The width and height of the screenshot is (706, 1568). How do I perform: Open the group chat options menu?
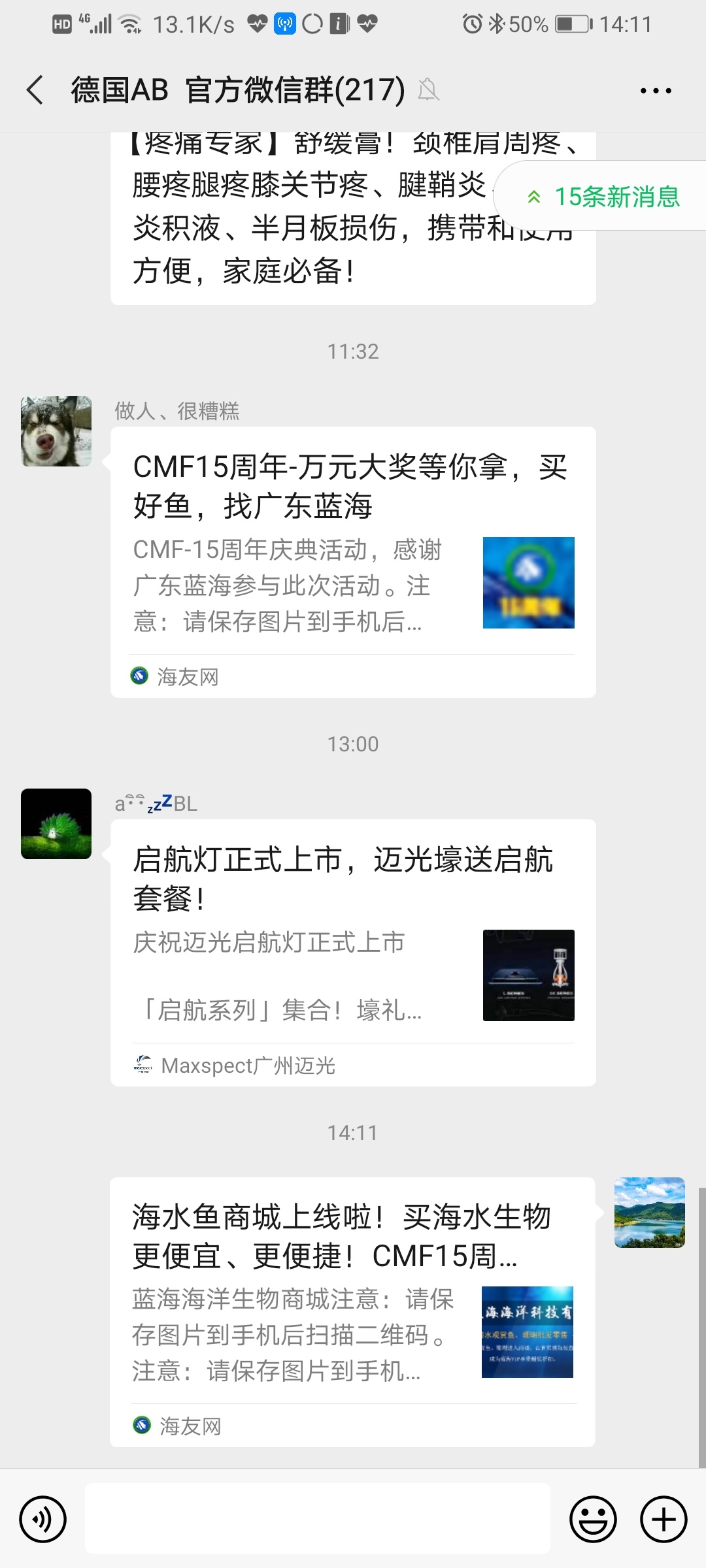[656, 91]
